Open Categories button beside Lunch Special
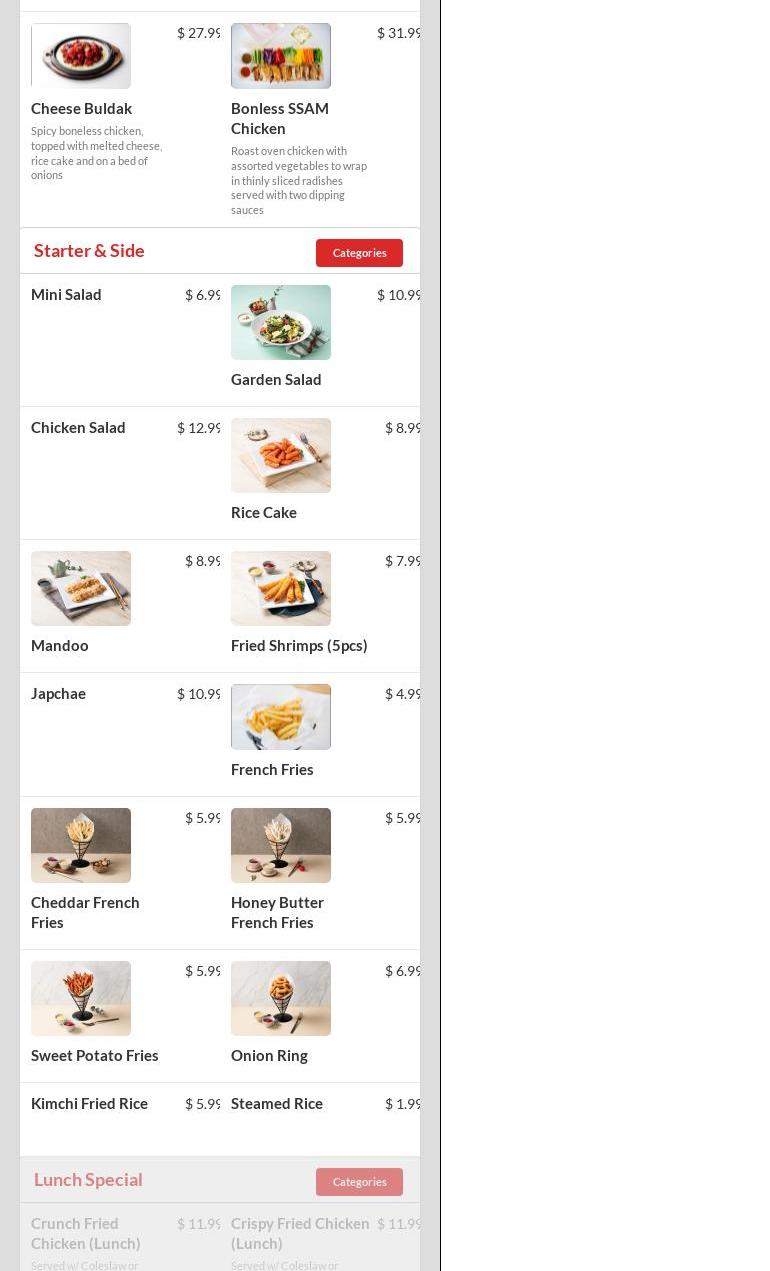This screenshot has height=1271, width=770. click(359, 1182)
